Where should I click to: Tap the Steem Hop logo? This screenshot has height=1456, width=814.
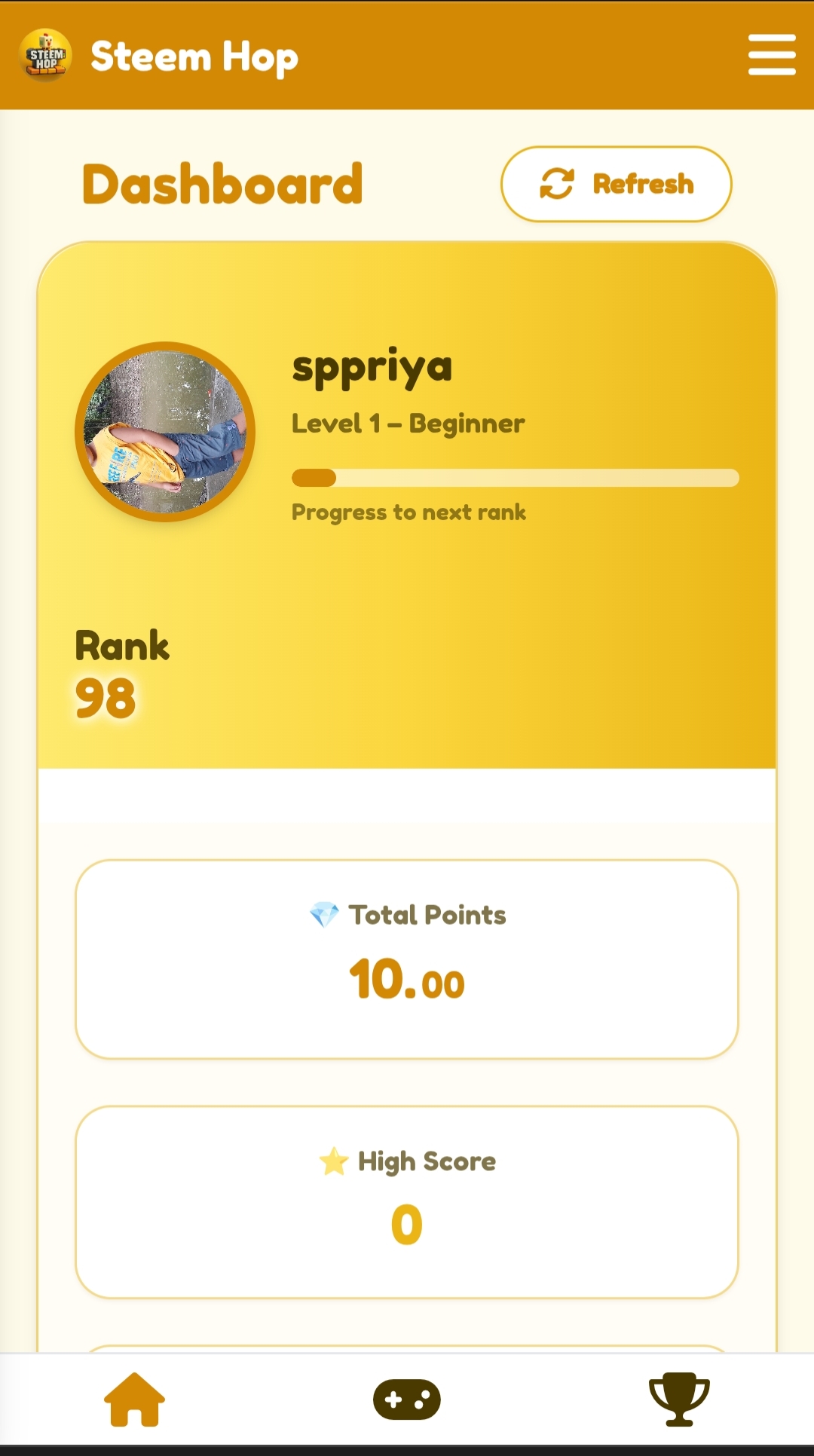[46, 56]
